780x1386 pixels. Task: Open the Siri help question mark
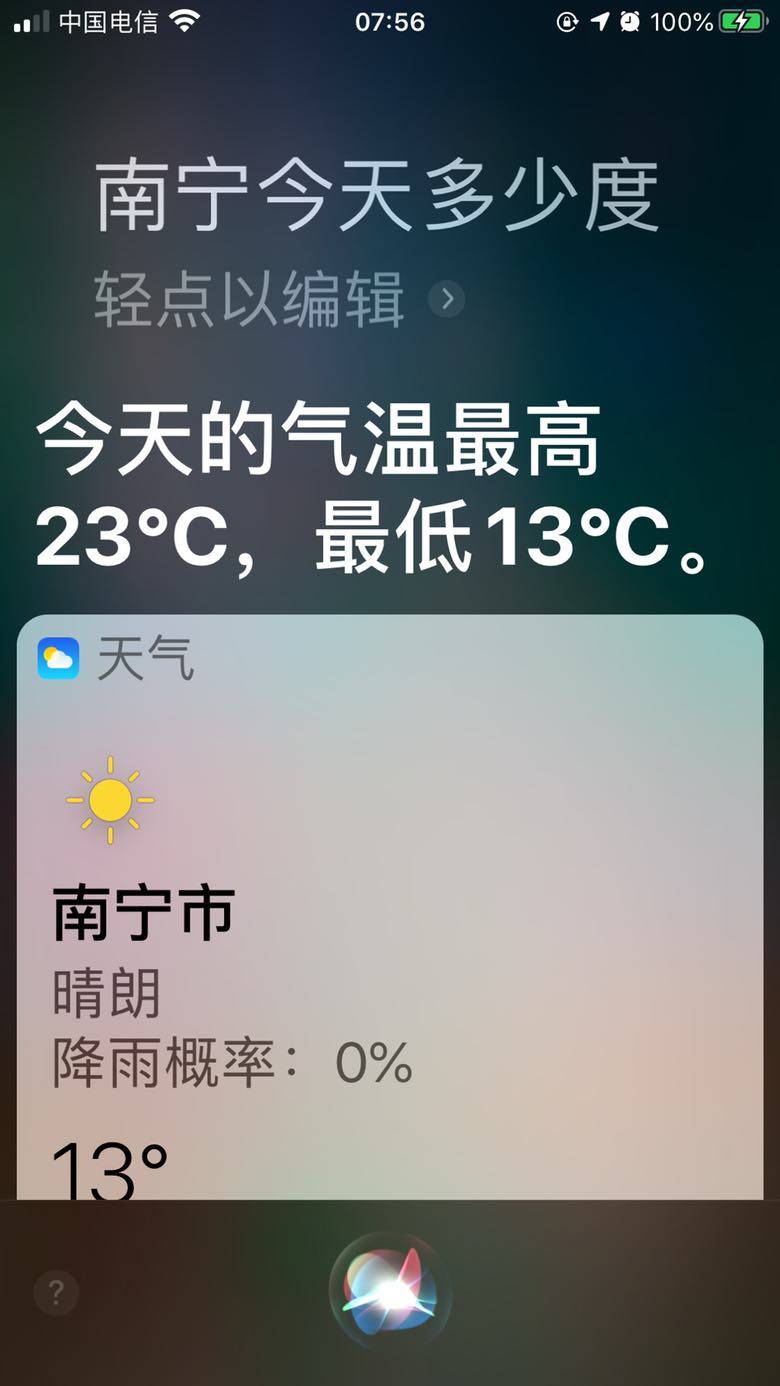56,1294
